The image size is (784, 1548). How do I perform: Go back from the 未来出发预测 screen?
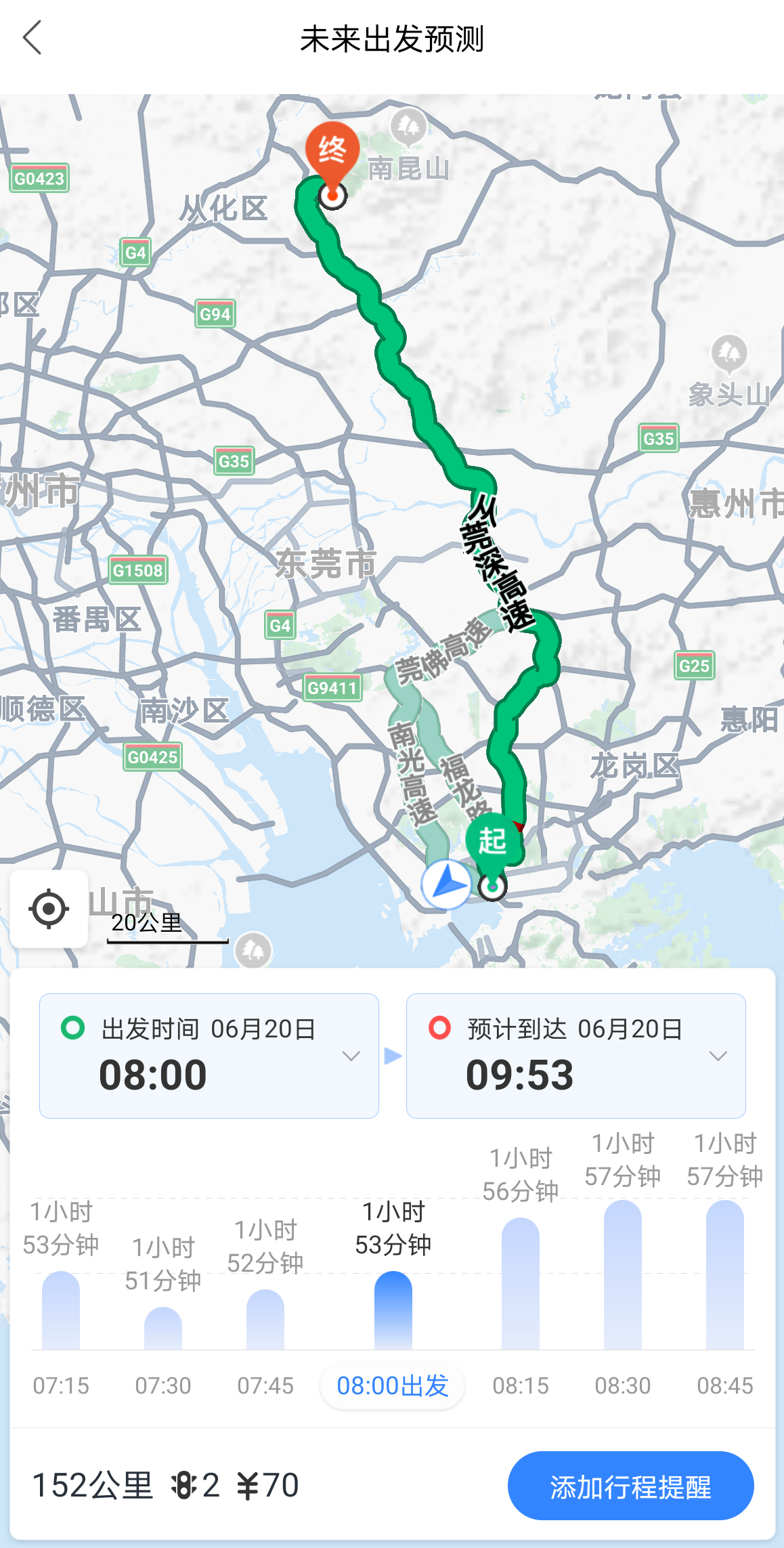[32, 38]
